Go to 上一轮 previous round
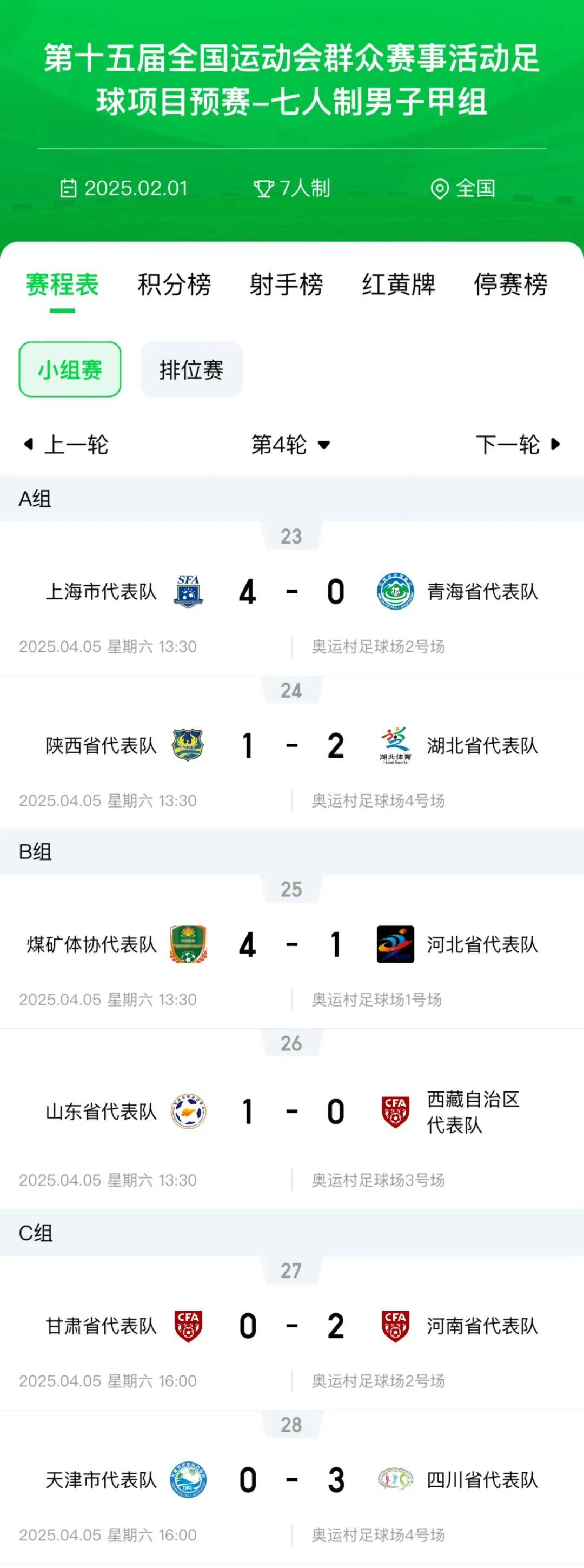 pos(66,445)
